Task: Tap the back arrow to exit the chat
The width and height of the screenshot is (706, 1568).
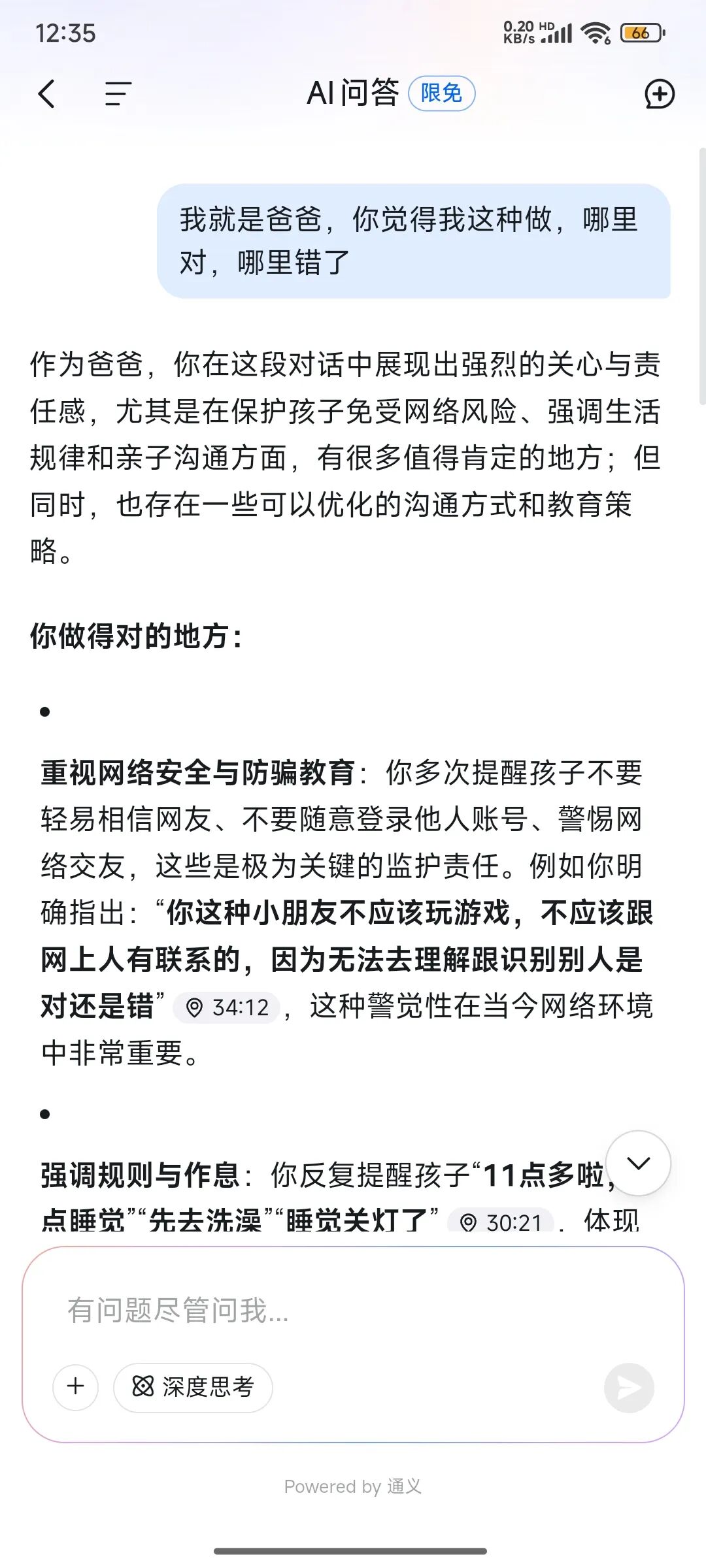Action: pos(46,94)
